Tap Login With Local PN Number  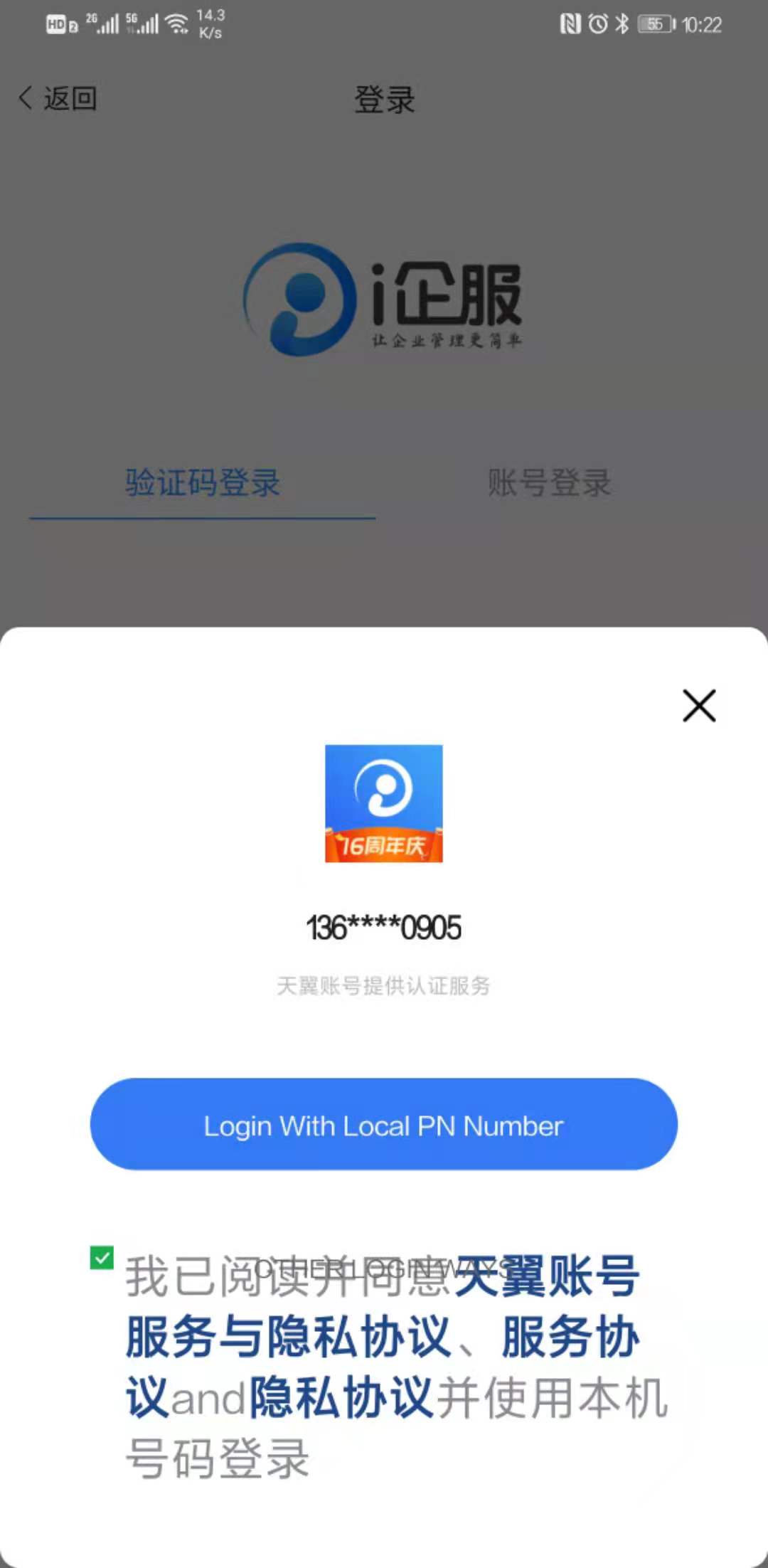click(x=384, y=1125)
